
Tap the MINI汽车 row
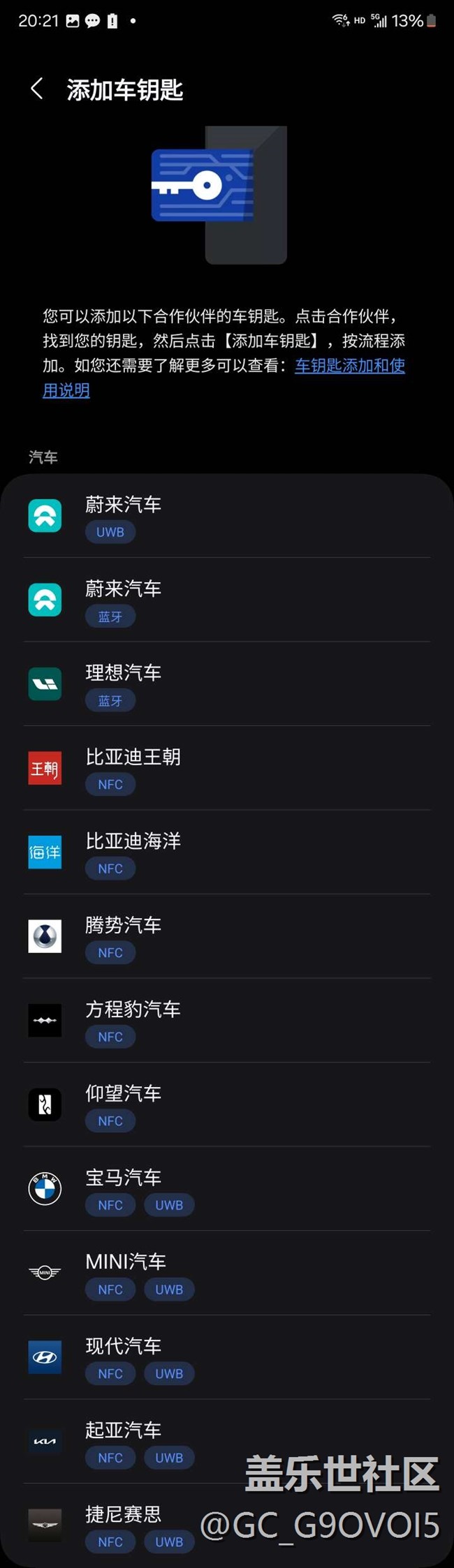[226, 1273]
